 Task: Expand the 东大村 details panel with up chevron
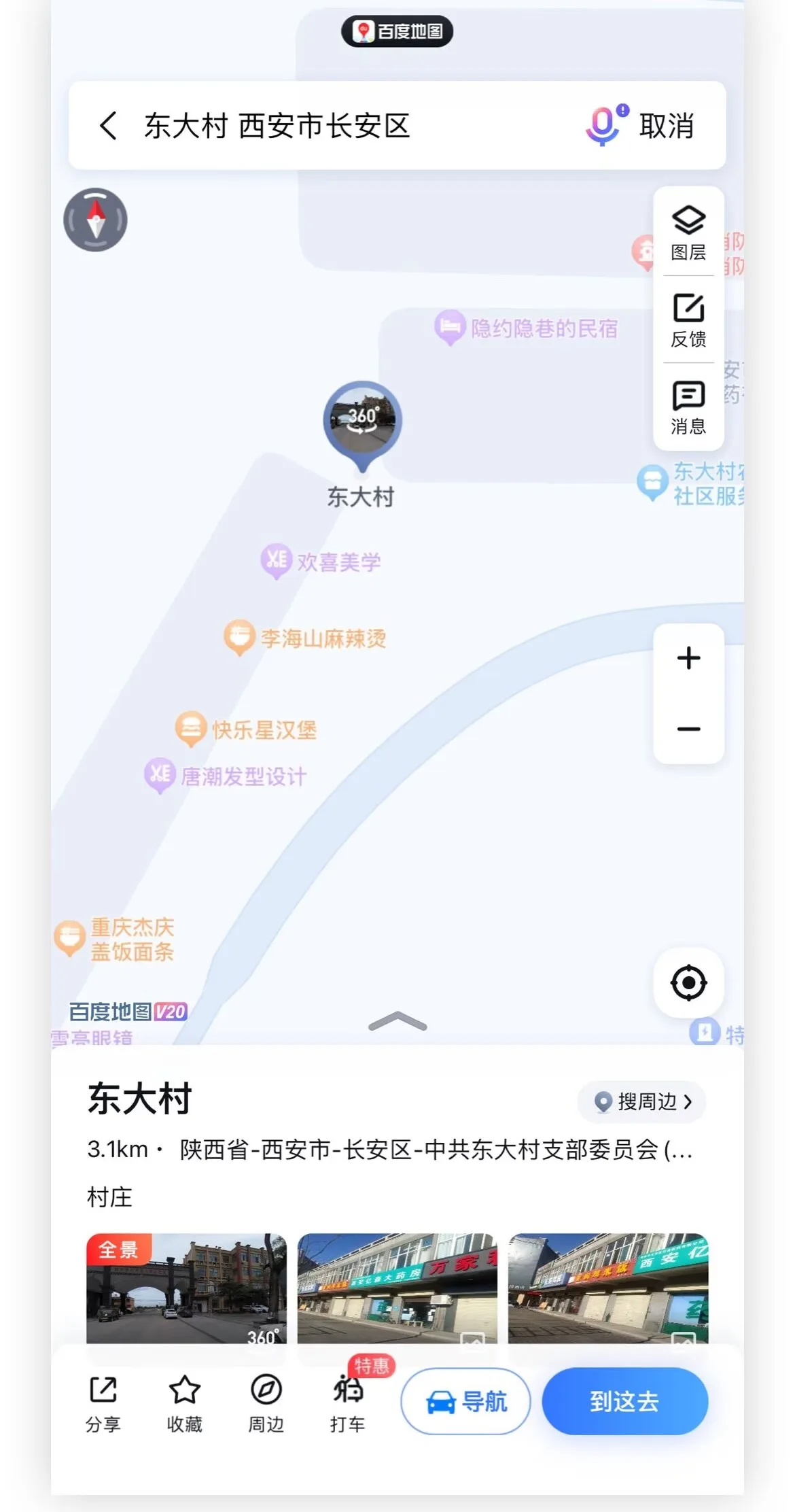point(397,1021)
